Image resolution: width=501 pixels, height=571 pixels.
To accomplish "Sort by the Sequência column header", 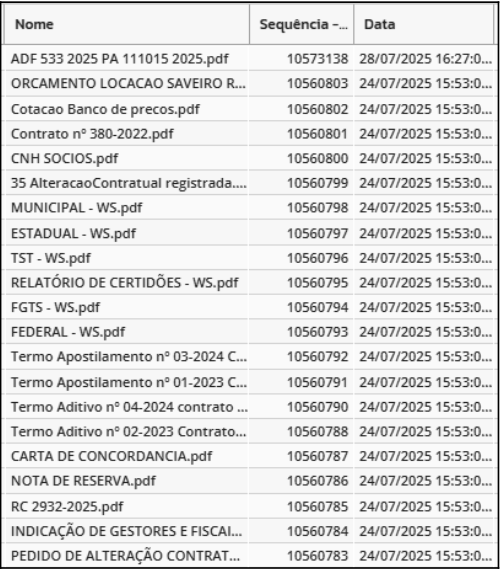I will point(301,24).
